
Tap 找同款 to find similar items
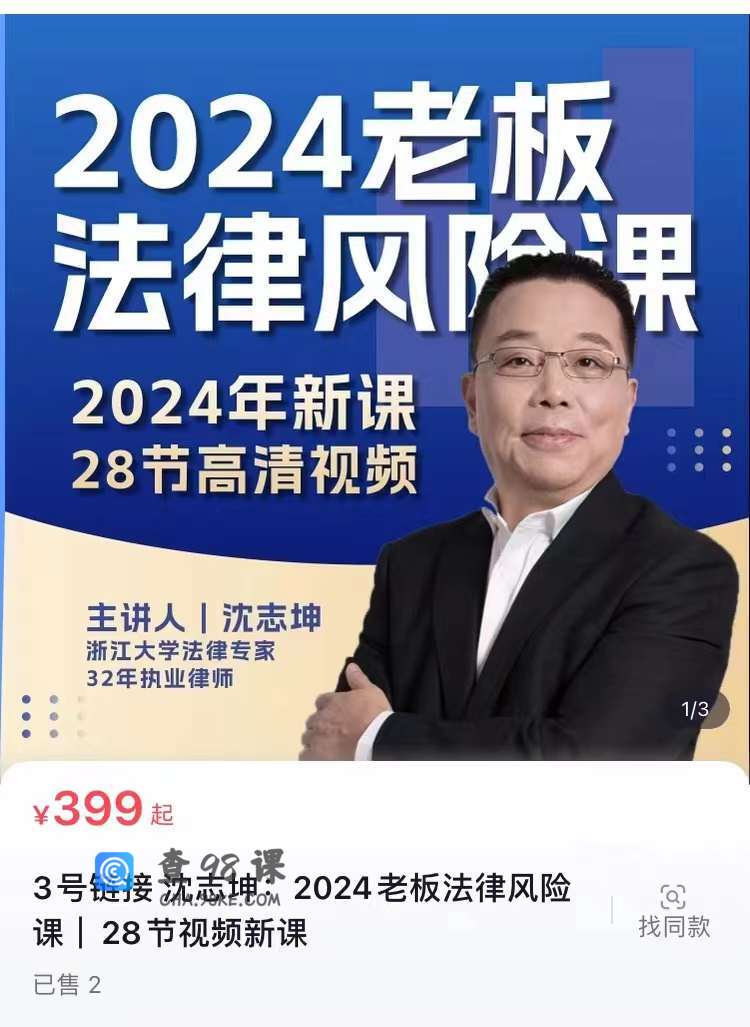pyautogui.click(x=674, y=909)
